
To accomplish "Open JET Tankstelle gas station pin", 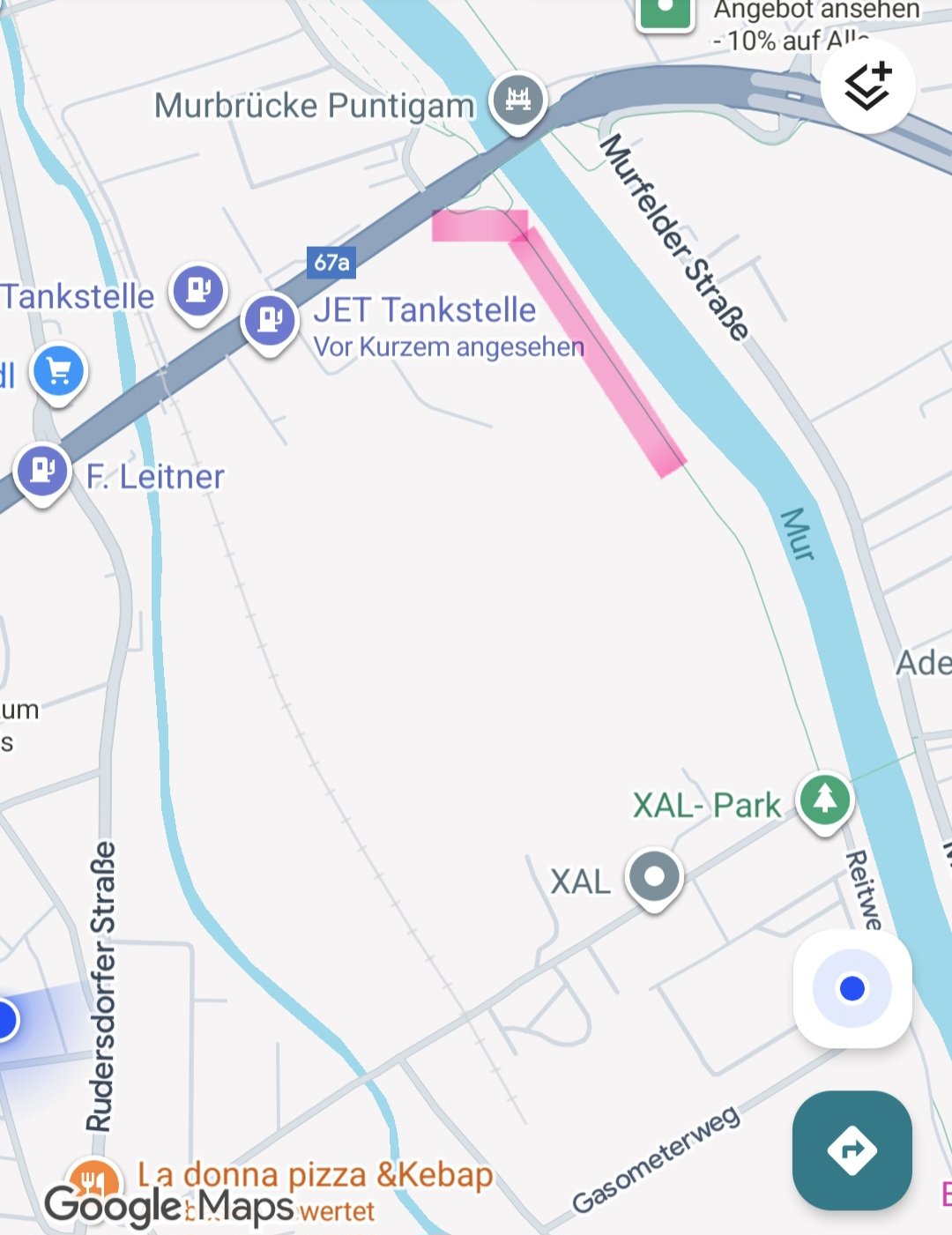I will 271,318.
